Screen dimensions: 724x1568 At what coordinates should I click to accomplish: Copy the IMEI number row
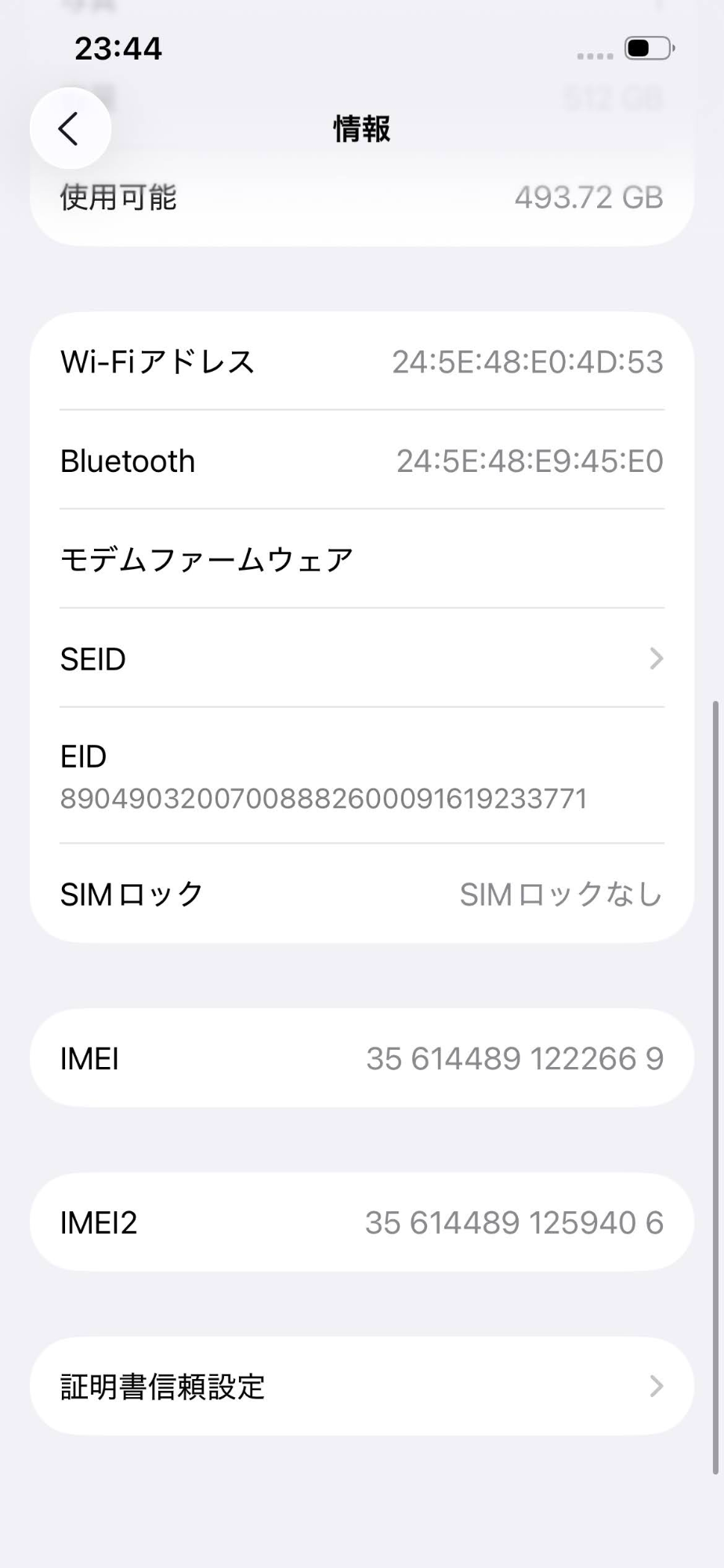(x=362, y=1058)
